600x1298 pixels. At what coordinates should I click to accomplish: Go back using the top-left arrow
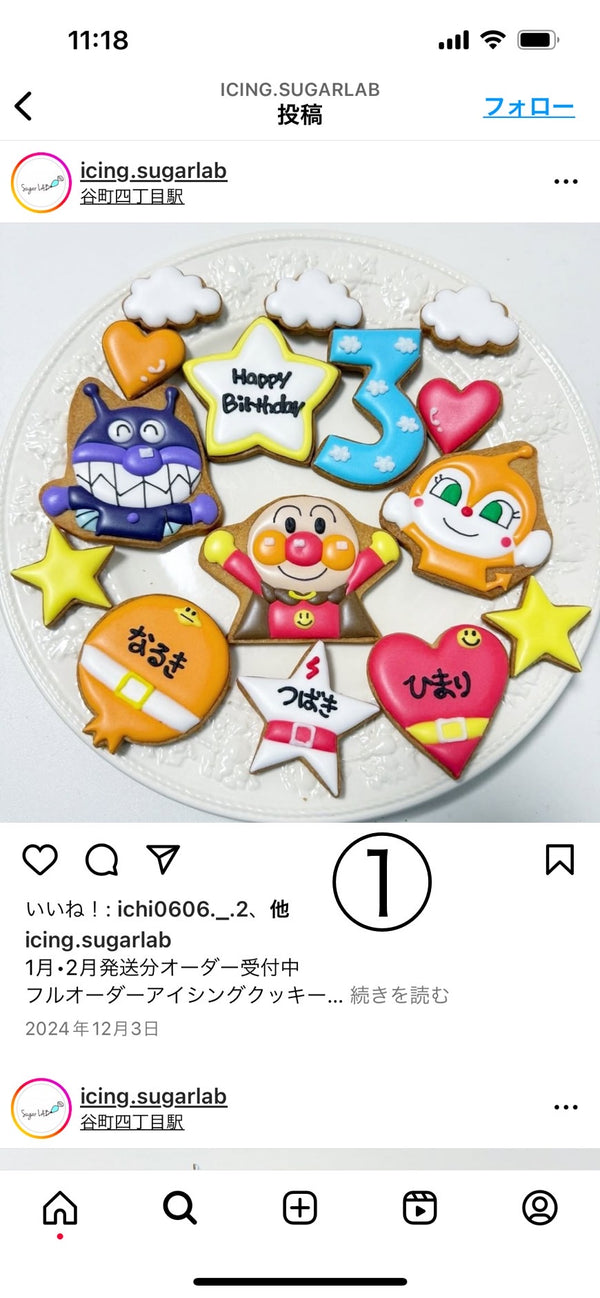coord(24,105)
